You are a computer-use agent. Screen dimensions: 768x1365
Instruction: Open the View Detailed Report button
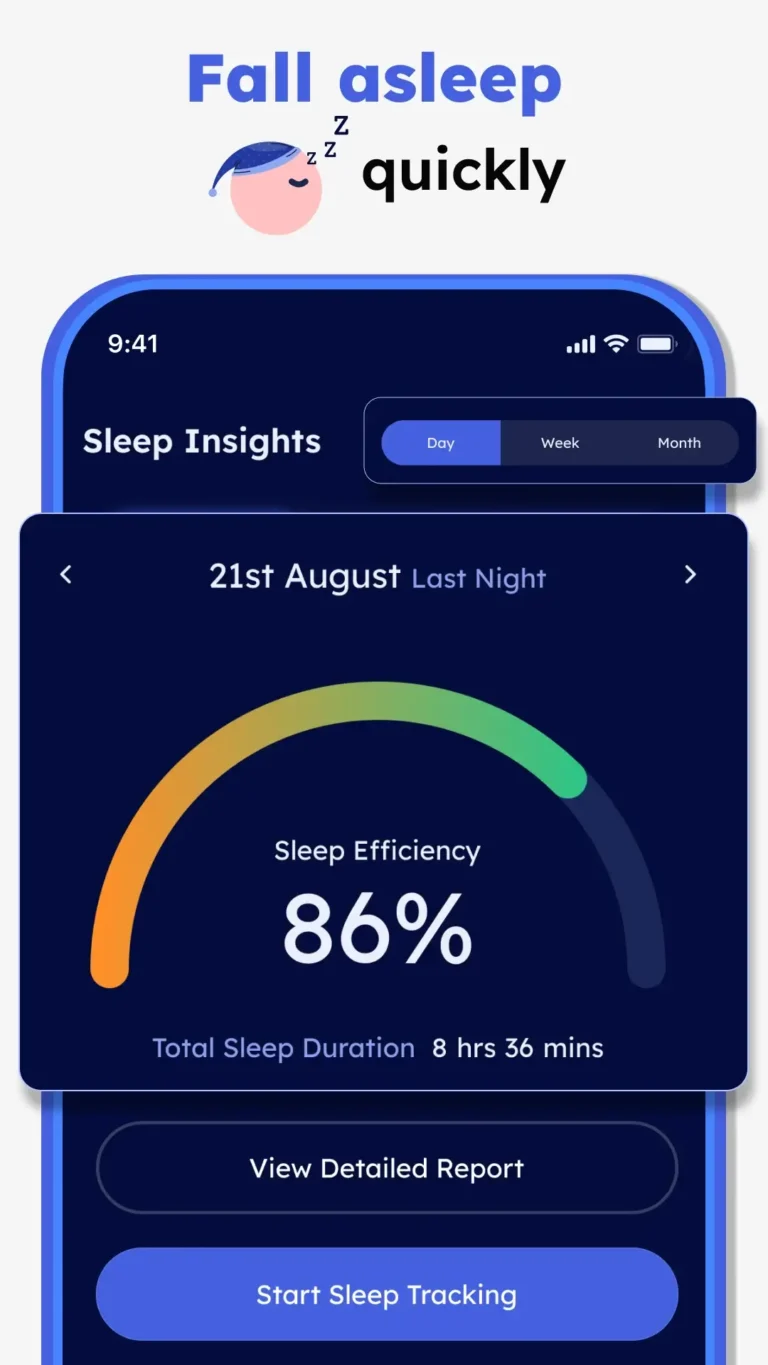387,1168
